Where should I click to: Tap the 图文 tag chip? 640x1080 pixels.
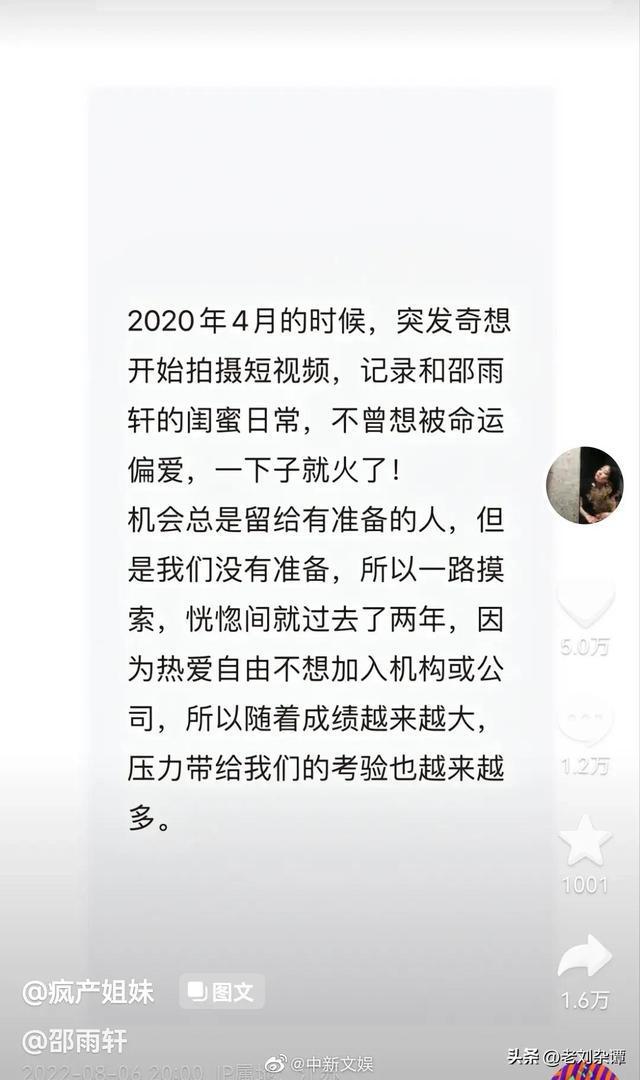222,993
